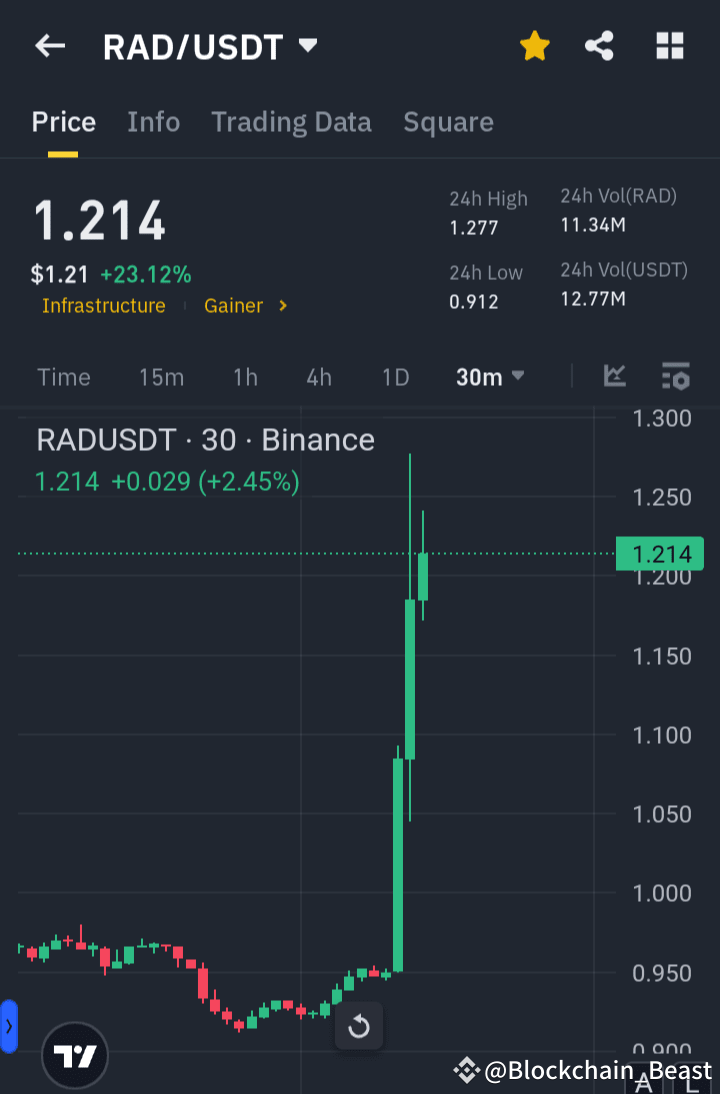The width and height of the screenshot is (720, 1094).
Task: Click the Infrastructure tag label
Action: (x=104, y=306)
